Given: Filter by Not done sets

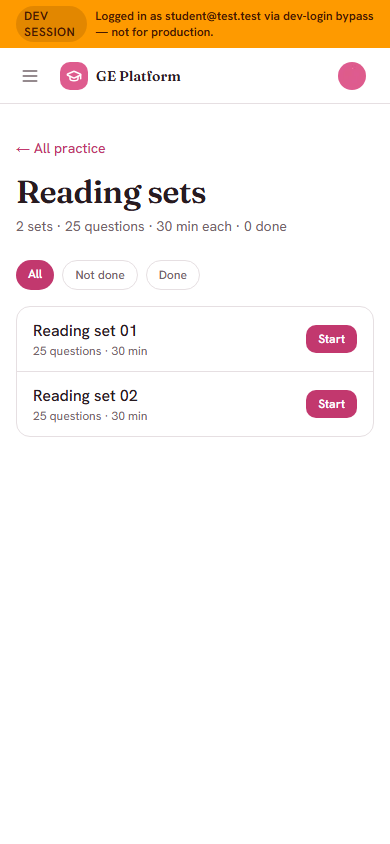Looking at the screenshot, I should (x=100, y=275).
